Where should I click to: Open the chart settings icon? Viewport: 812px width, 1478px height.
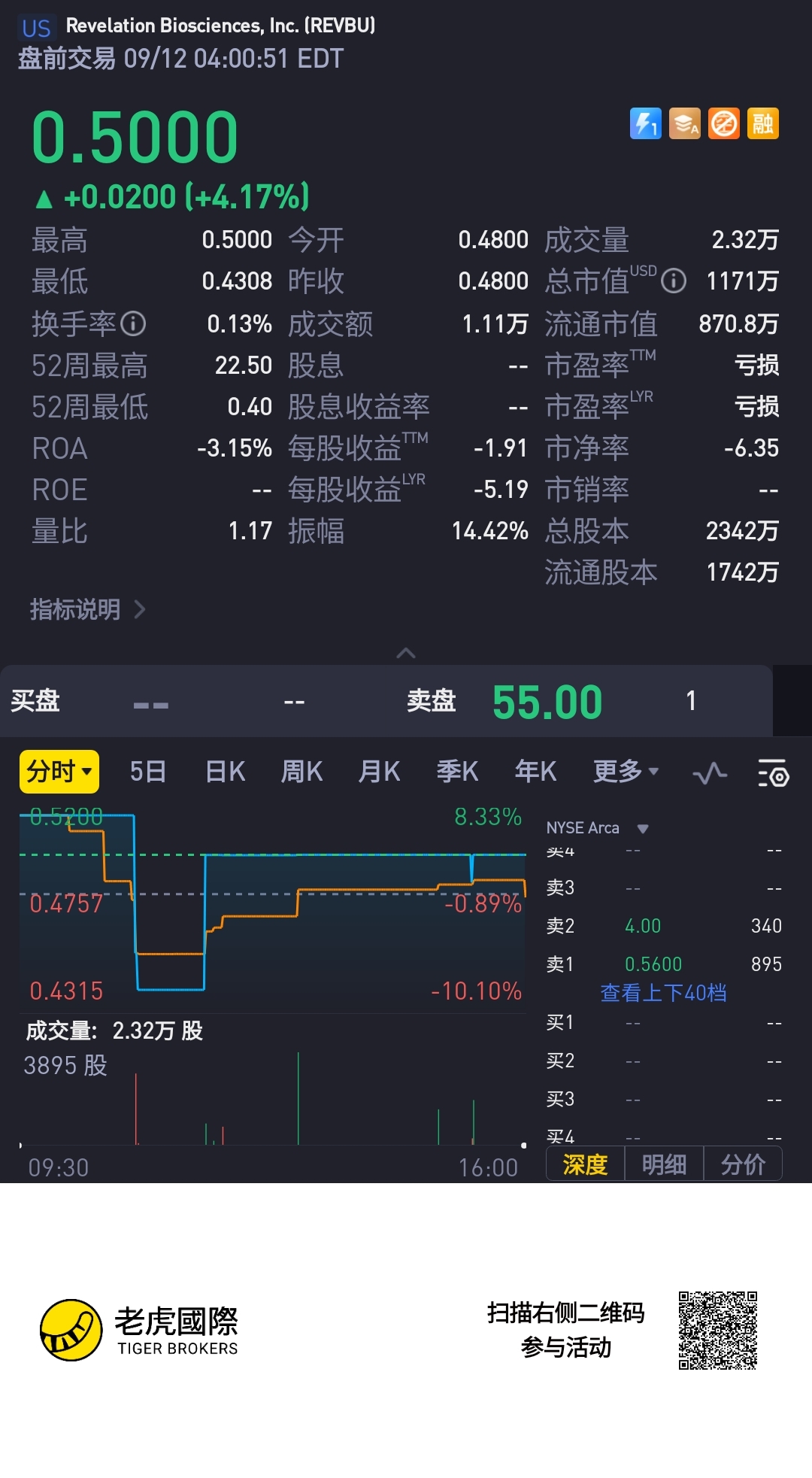[x=772, y=773]
